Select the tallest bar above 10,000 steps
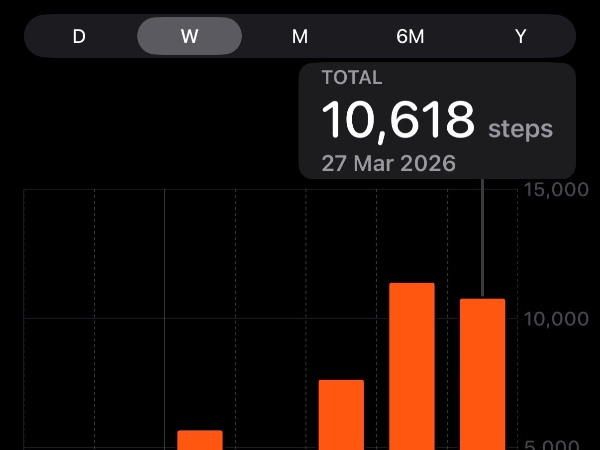This screenshot has height=450, width=600. pos(411,365)
